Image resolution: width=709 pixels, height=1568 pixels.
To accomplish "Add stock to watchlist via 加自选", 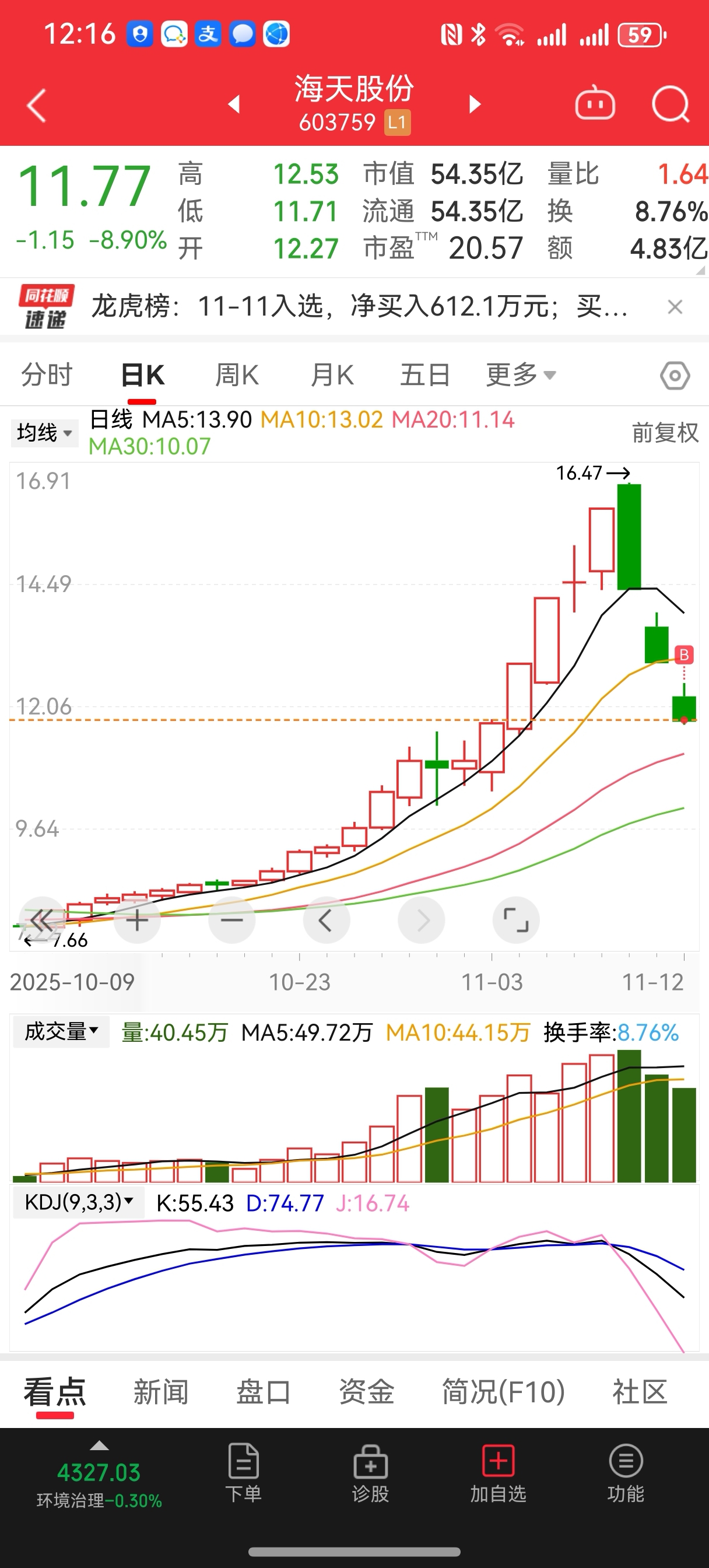I will (499, 1473).
